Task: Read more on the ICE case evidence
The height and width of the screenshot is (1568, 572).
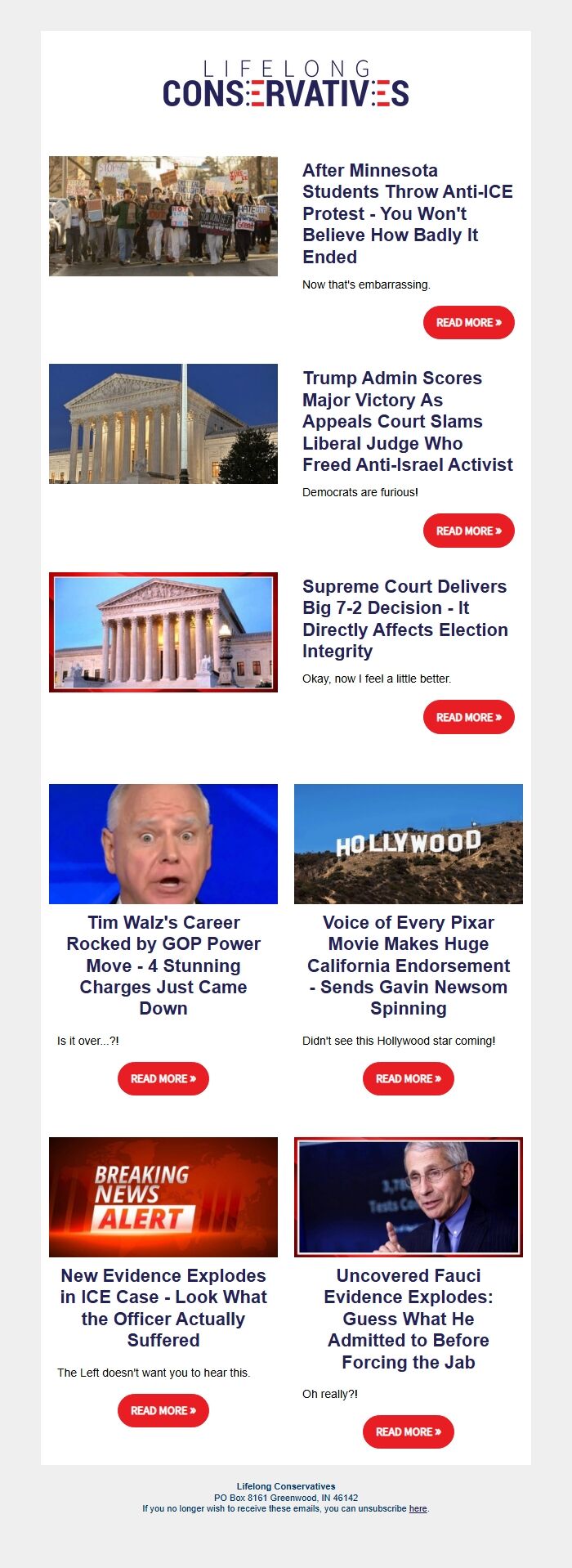Action: pos(163,1410)
